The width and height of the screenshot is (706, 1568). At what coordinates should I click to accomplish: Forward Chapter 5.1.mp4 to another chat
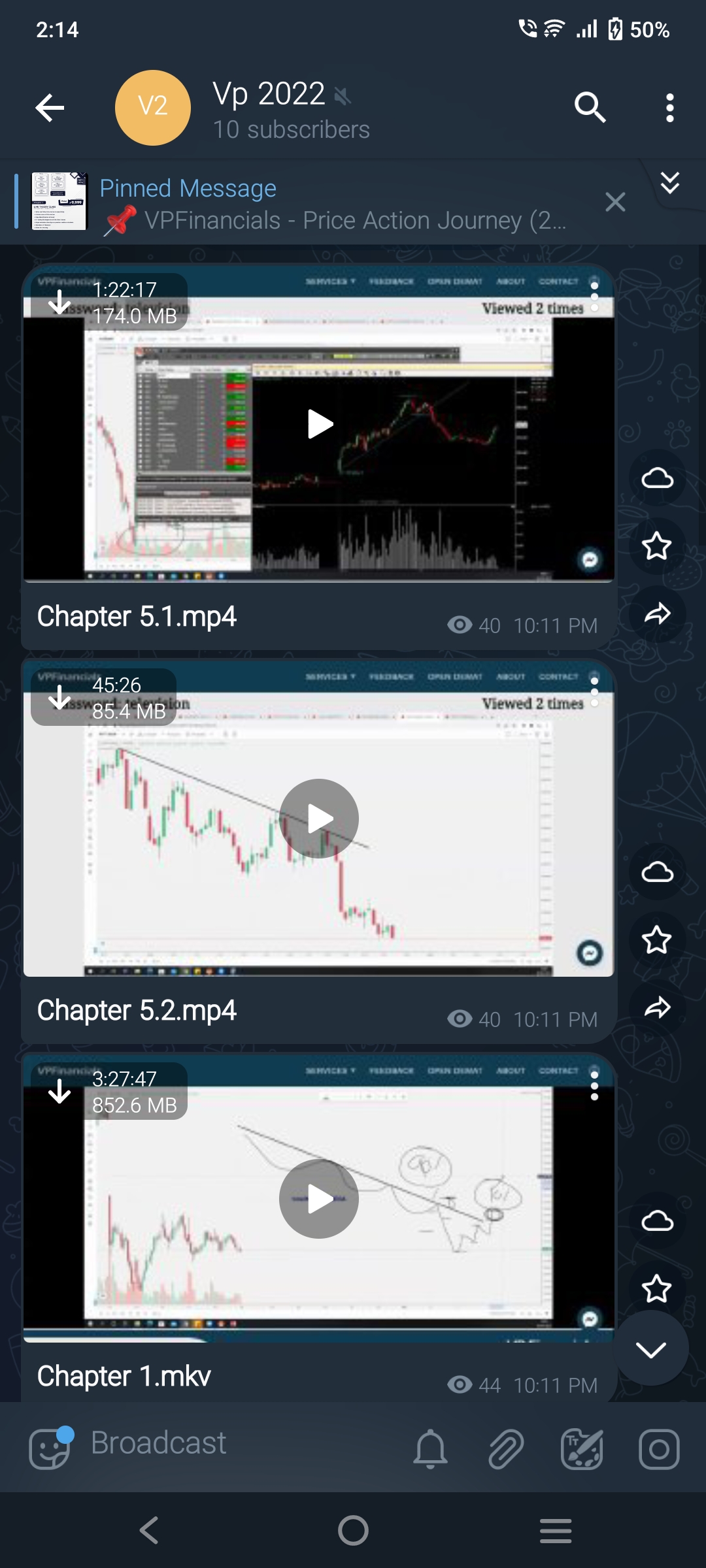coord(659,613)
